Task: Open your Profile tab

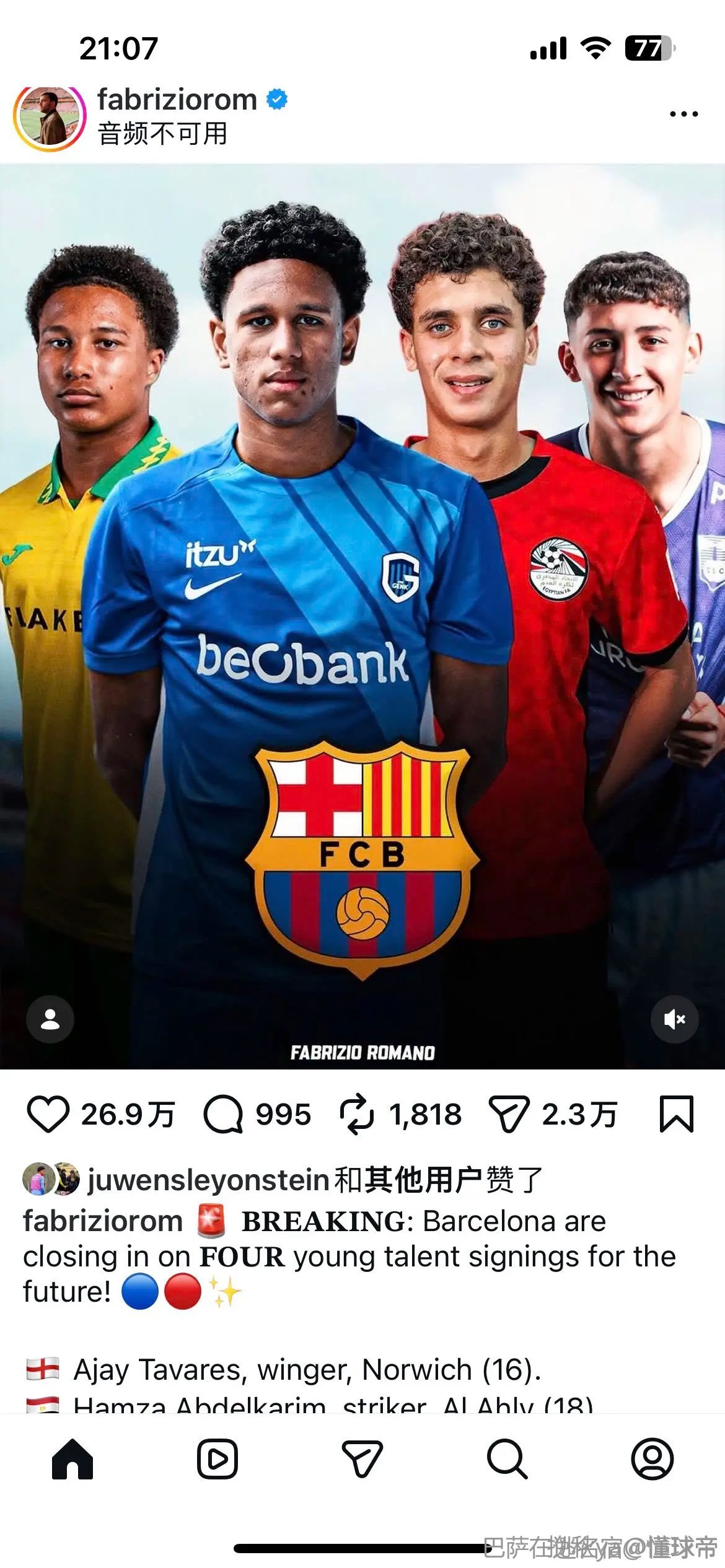Action: (652, 1459)
